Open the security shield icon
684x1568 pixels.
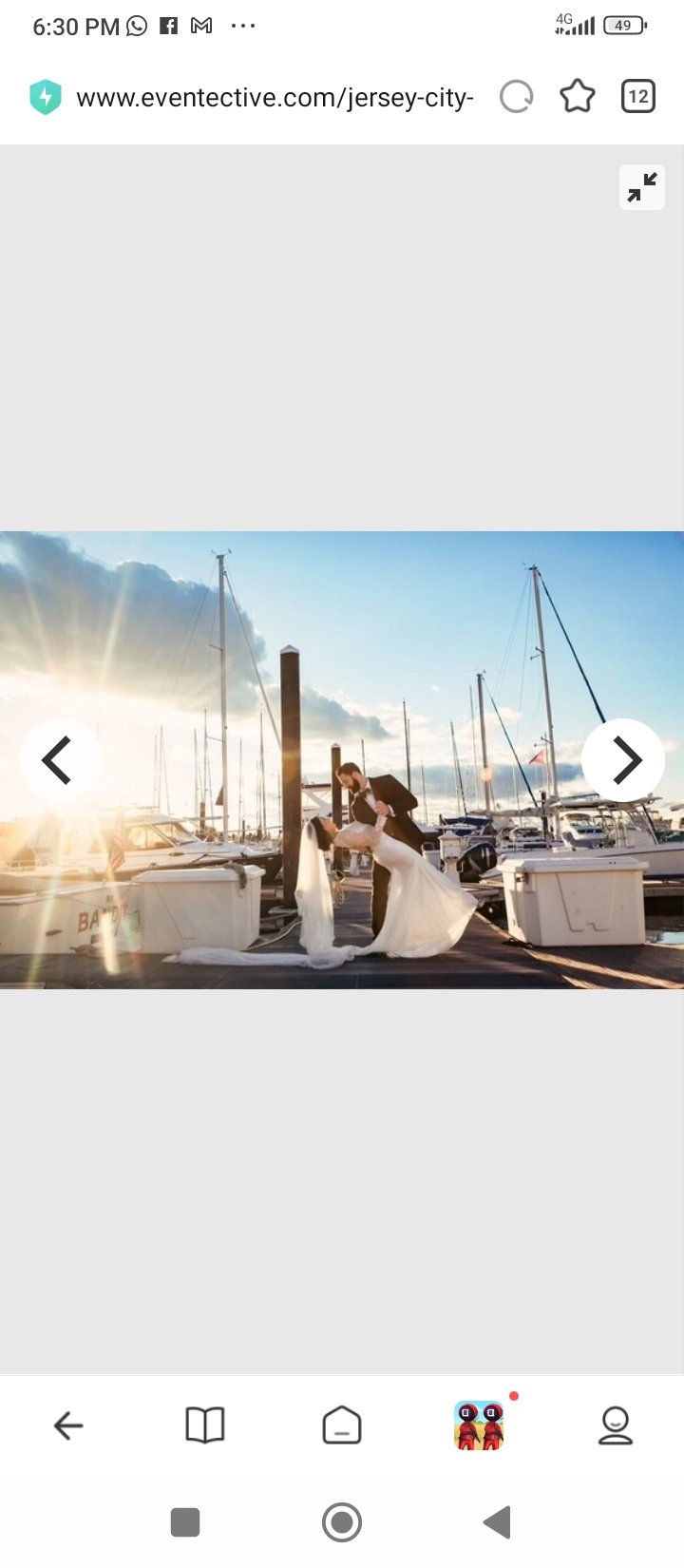tap(46, 97)
